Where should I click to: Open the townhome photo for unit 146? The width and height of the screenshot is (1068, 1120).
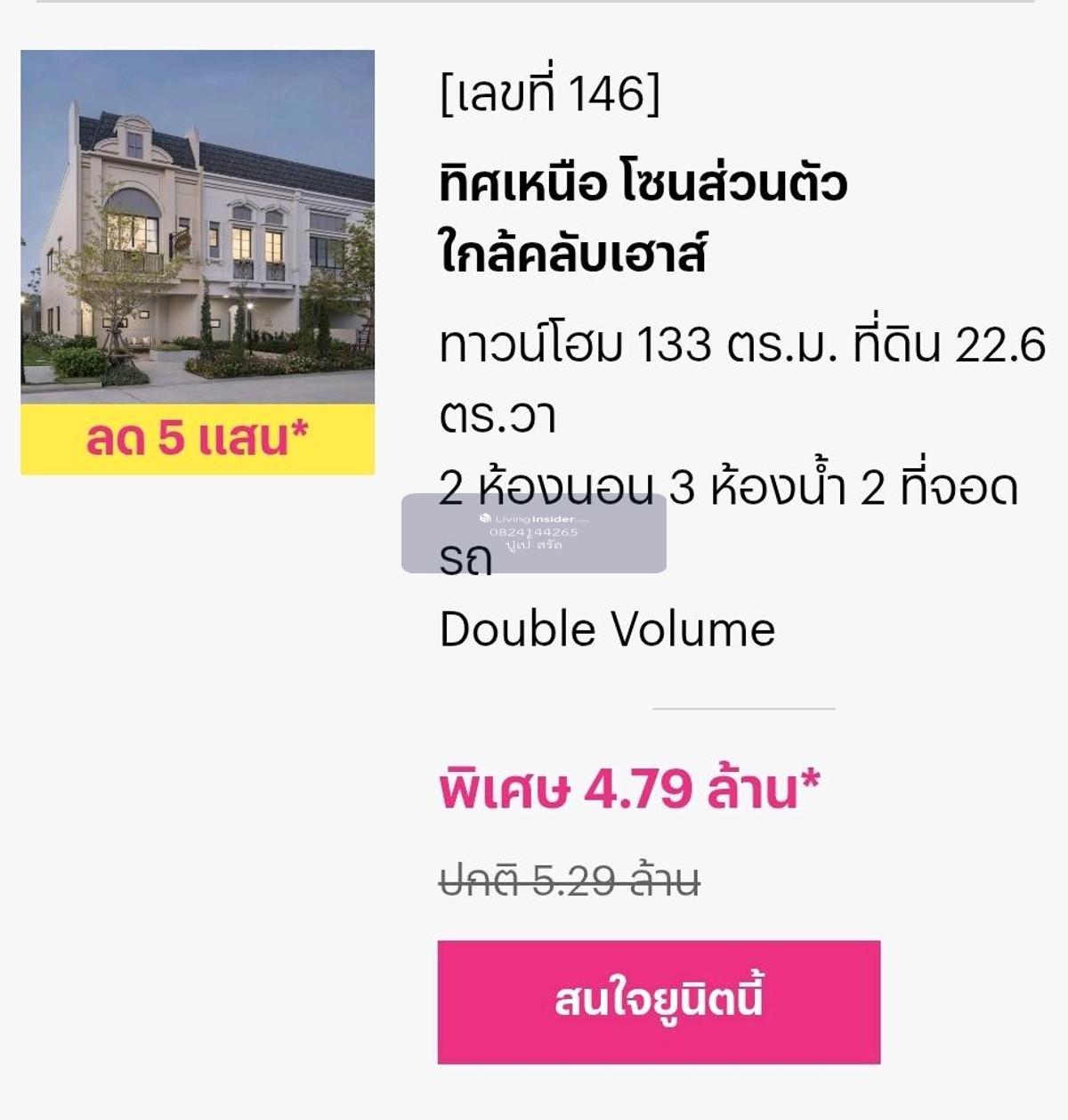(198, 227)
